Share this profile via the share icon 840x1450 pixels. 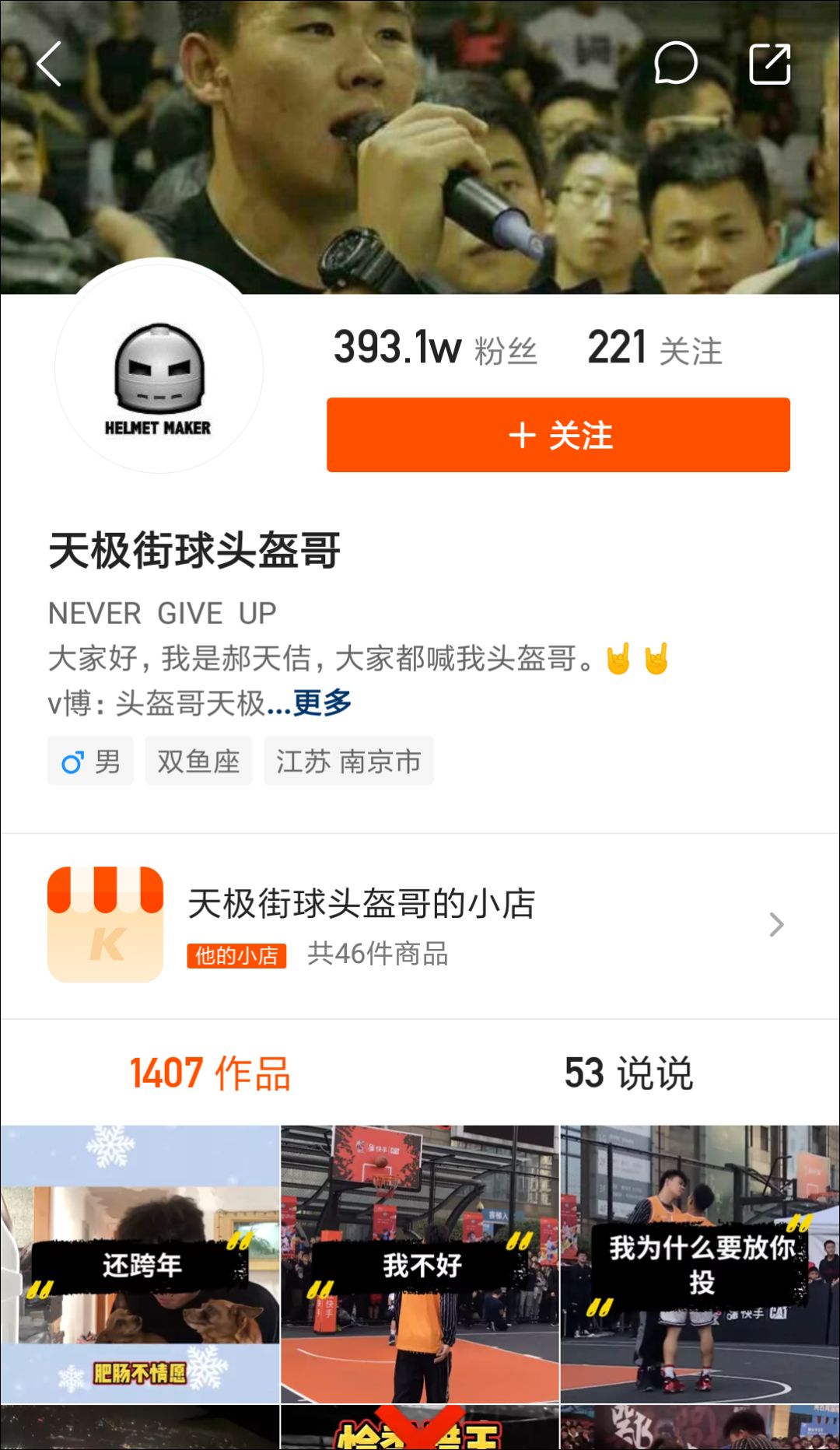point(769,64)
